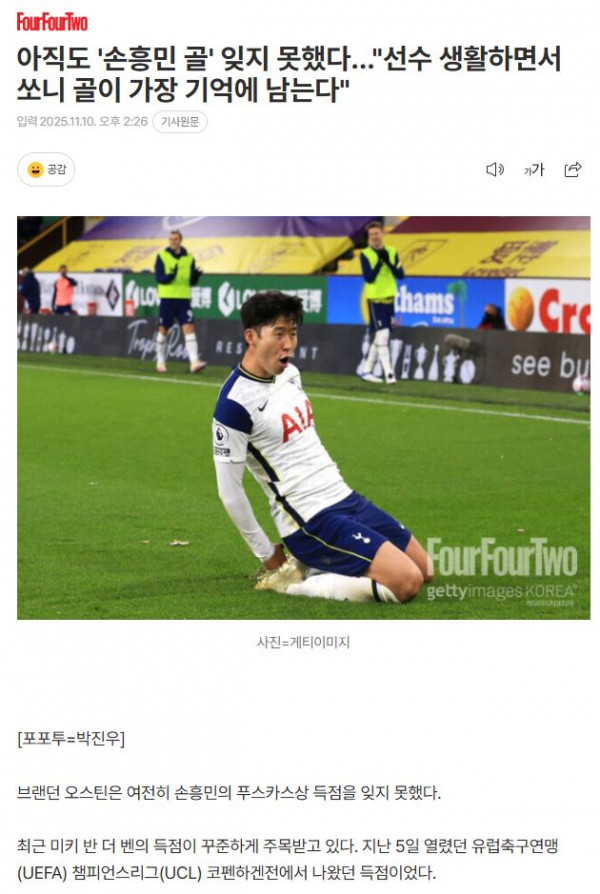Open the Son Heung-min goal photo
The width and height of the screenshot is (600, 894).
pos(303,417)
